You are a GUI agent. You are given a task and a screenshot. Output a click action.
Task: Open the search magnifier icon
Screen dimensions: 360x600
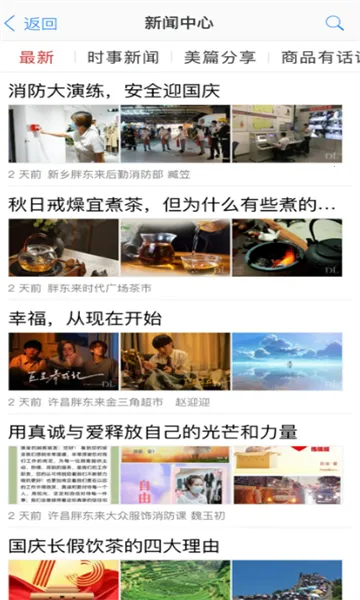334,23
